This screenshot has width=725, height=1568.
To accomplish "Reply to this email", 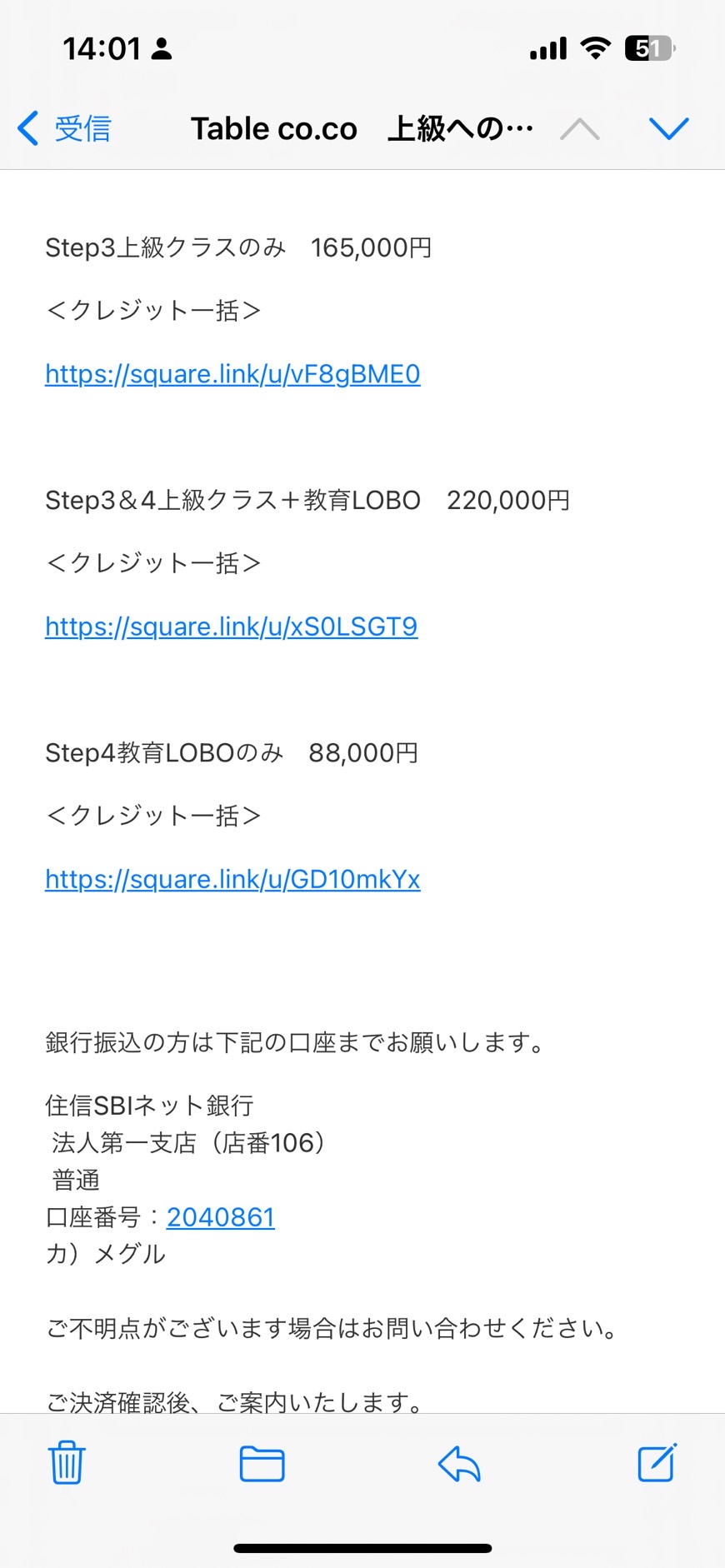I will [459, 1464].
